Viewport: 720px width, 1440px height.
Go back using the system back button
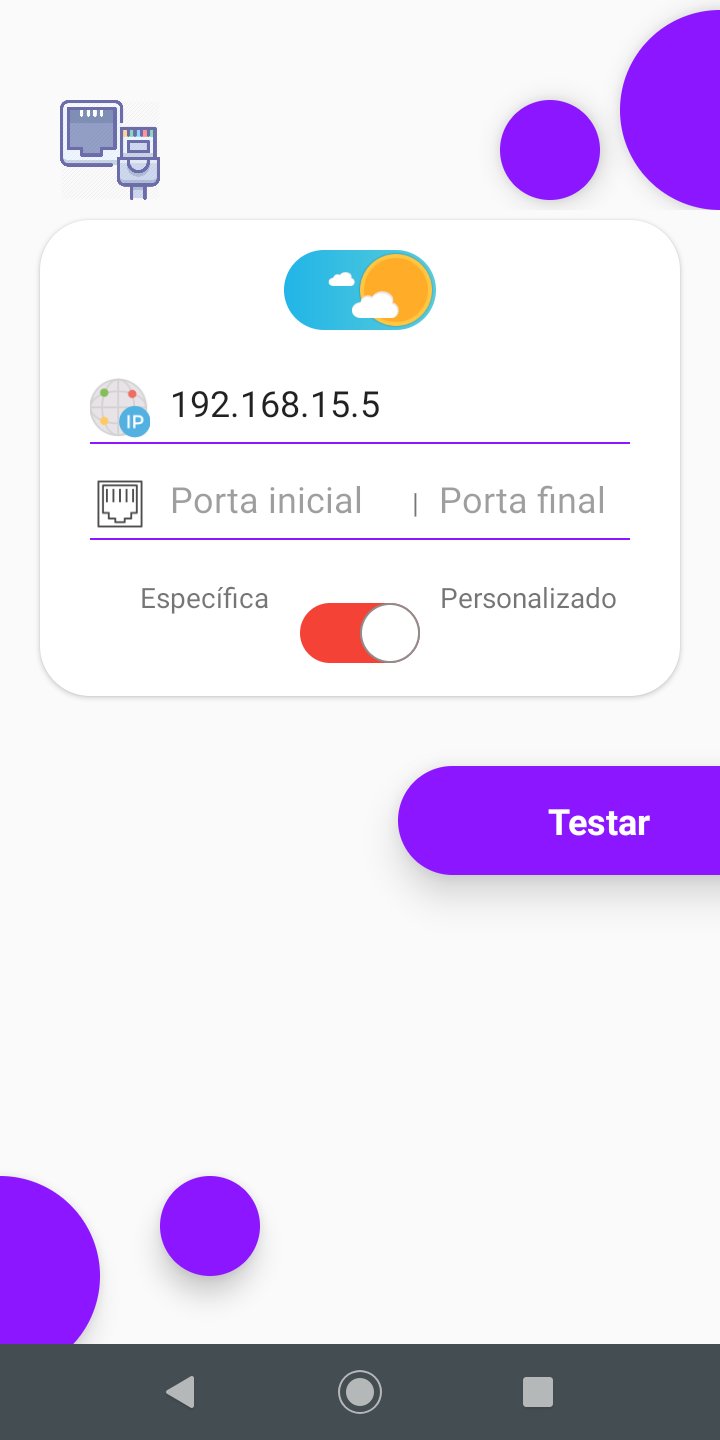pyautogui.click(x=180, y=1392)
